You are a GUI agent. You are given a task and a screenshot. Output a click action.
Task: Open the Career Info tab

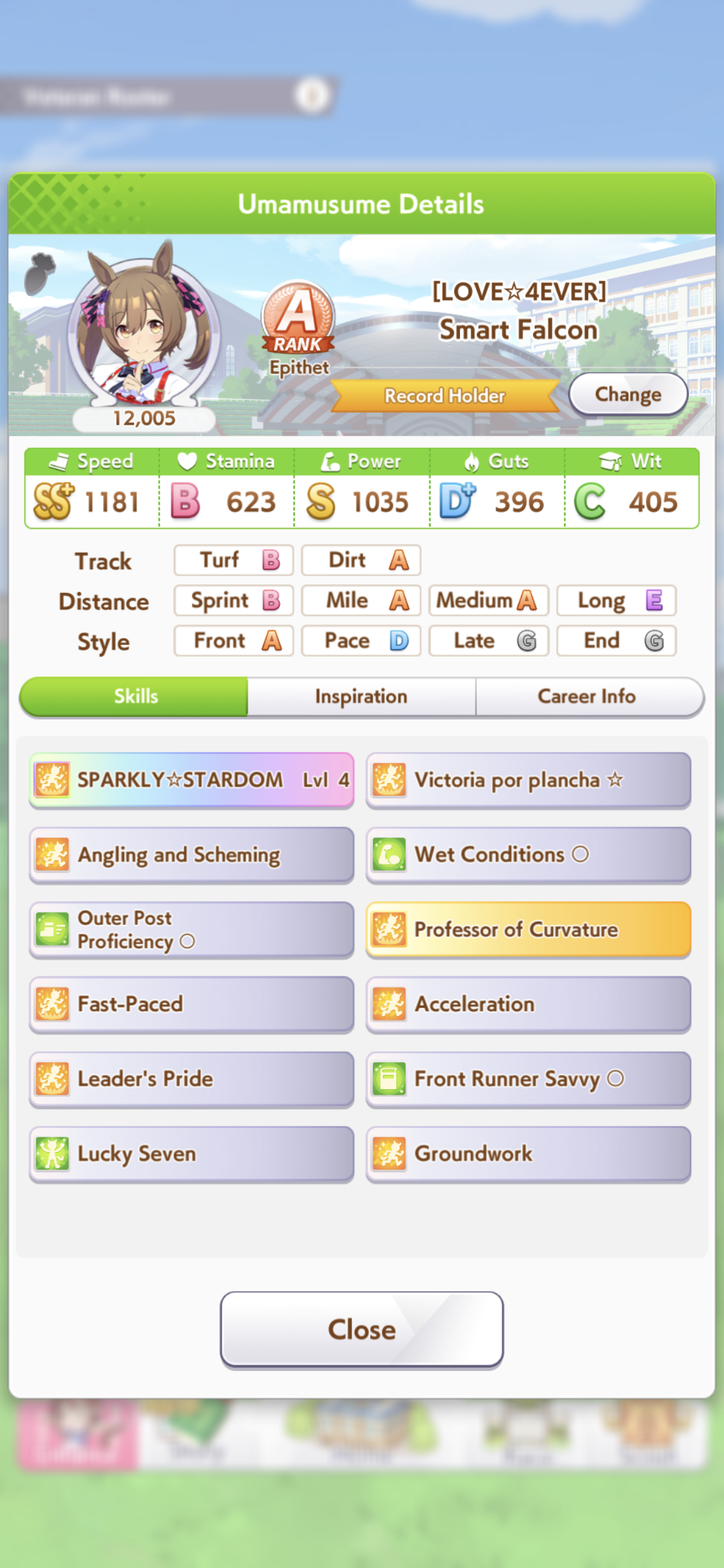(588, 696)
